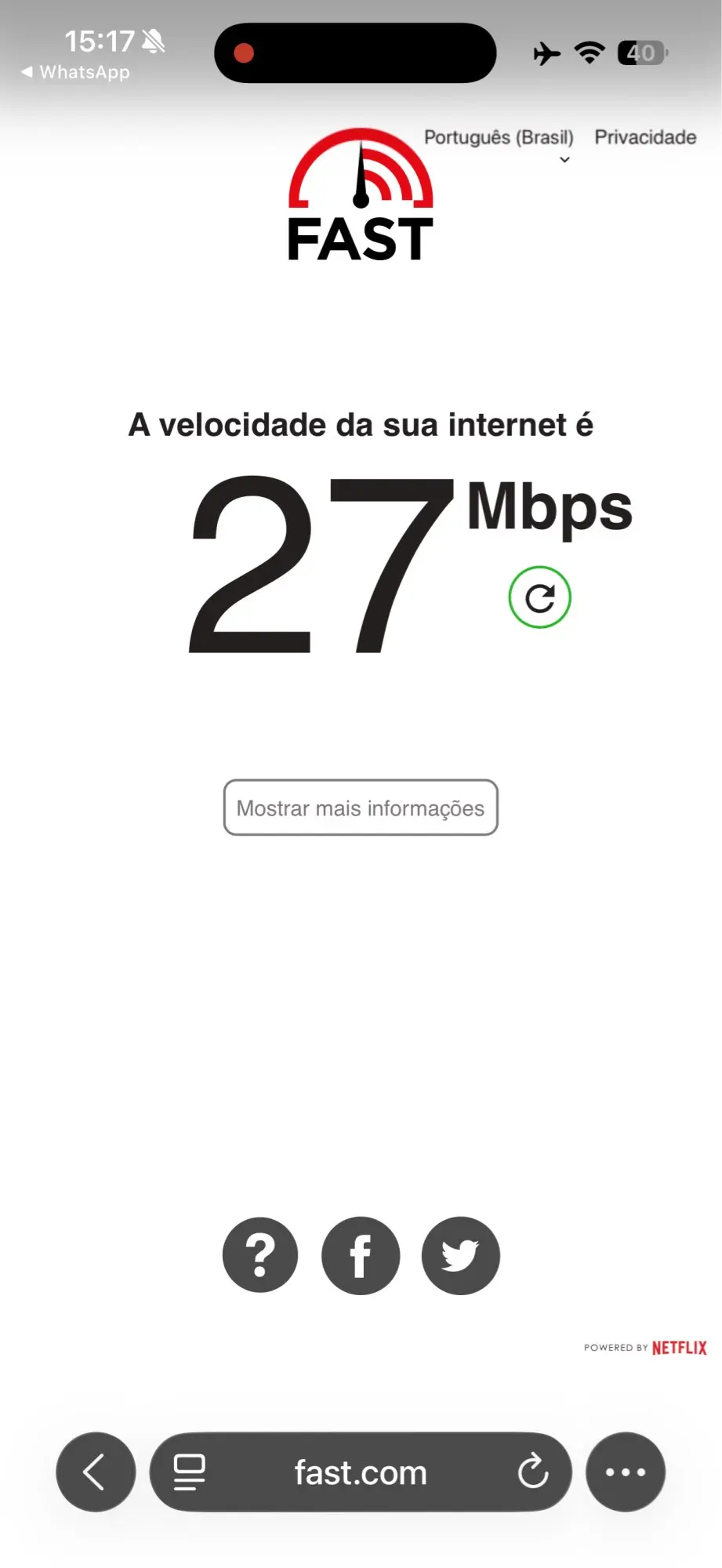
Task: Reload the page from the address bar
Action: point(533,1472)
